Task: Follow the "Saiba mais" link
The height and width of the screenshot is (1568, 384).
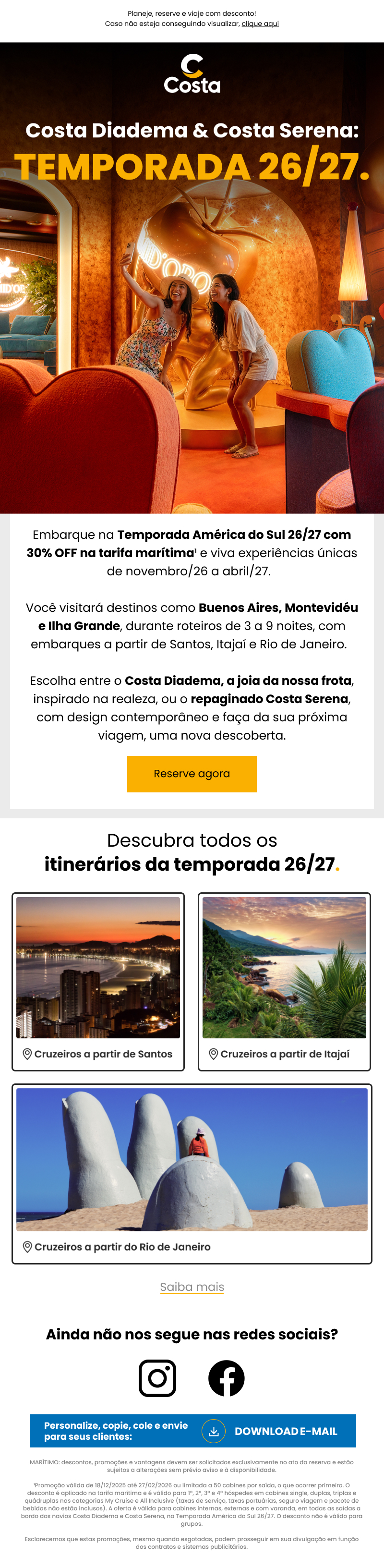Action: pyautogui.click(x=192, y=1287)
